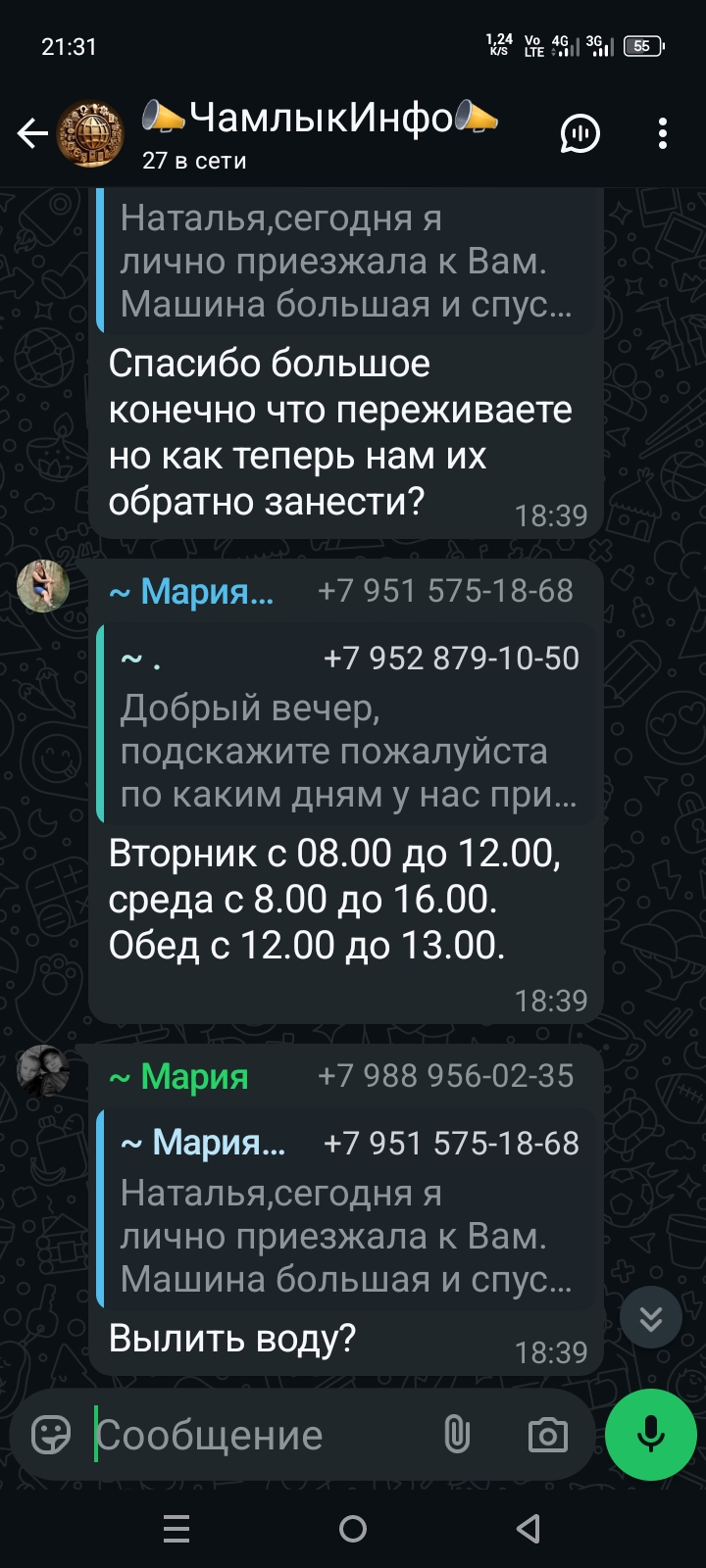Open quoted message above Спасибо большое
This screenshot has width=706, height=1568.
pos(347,261)
